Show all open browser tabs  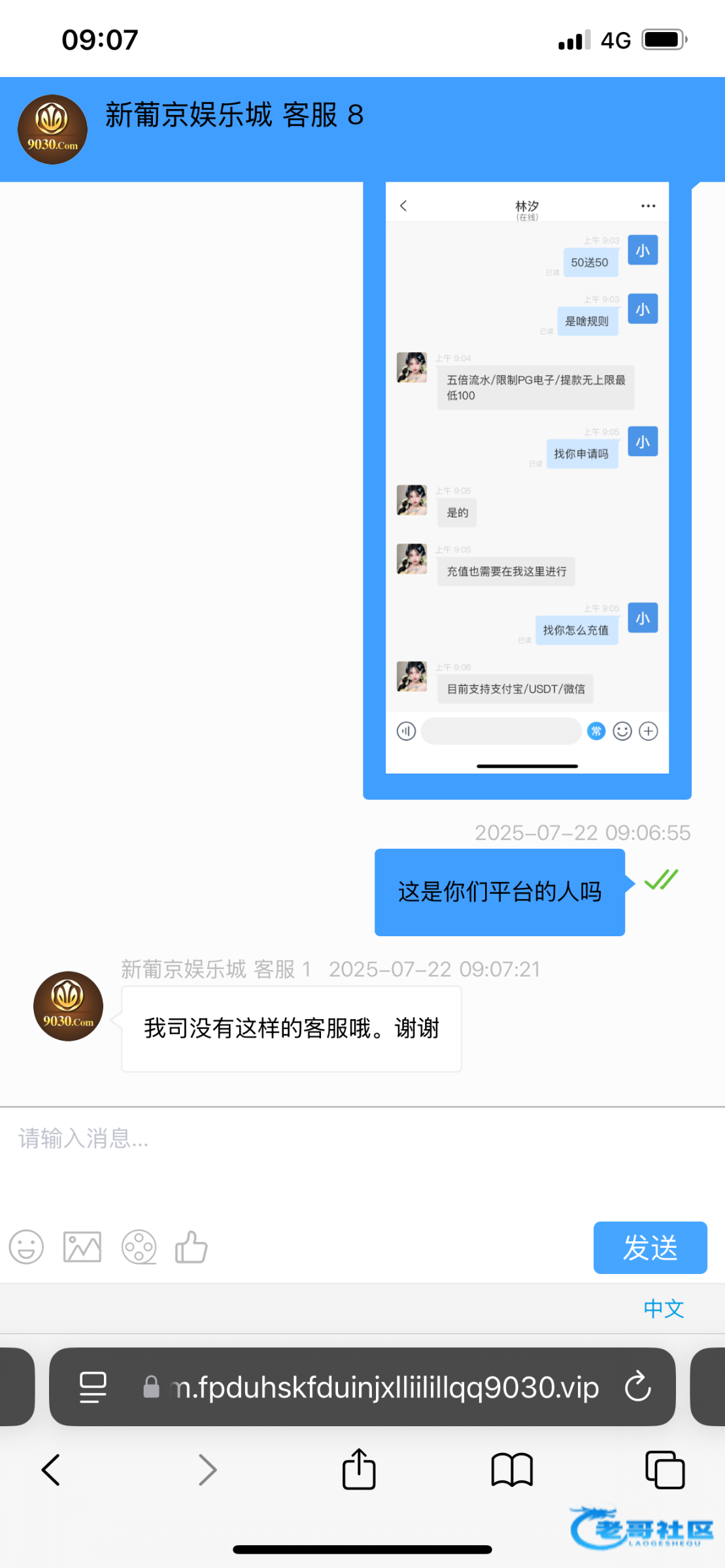click(664, 1470)
